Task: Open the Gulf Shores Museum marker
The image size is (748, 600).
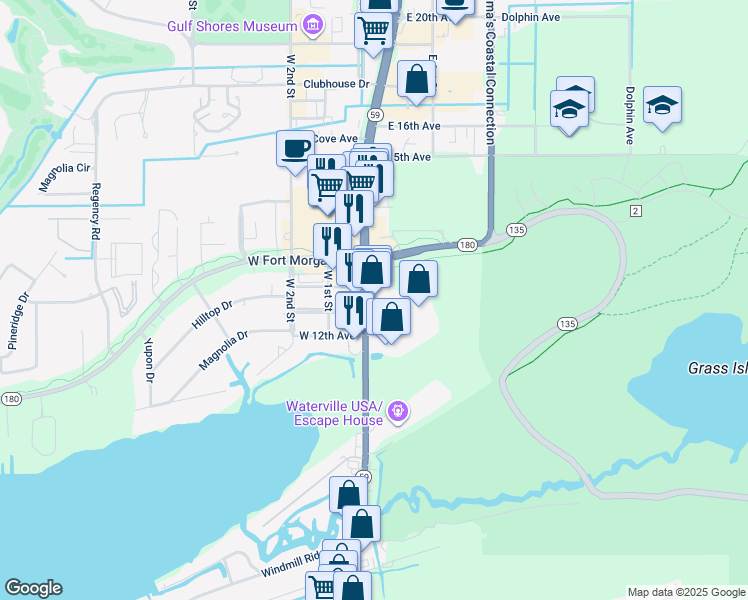Action: [314, 24]
